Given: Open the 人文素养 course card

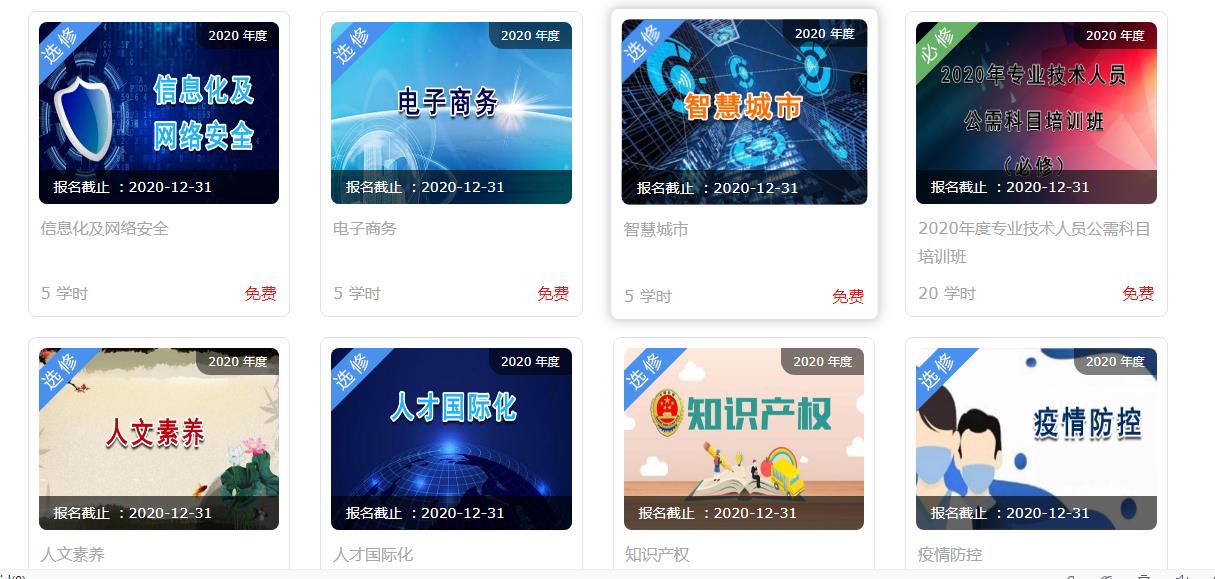Looking at the screenshot, I should 158,438.
